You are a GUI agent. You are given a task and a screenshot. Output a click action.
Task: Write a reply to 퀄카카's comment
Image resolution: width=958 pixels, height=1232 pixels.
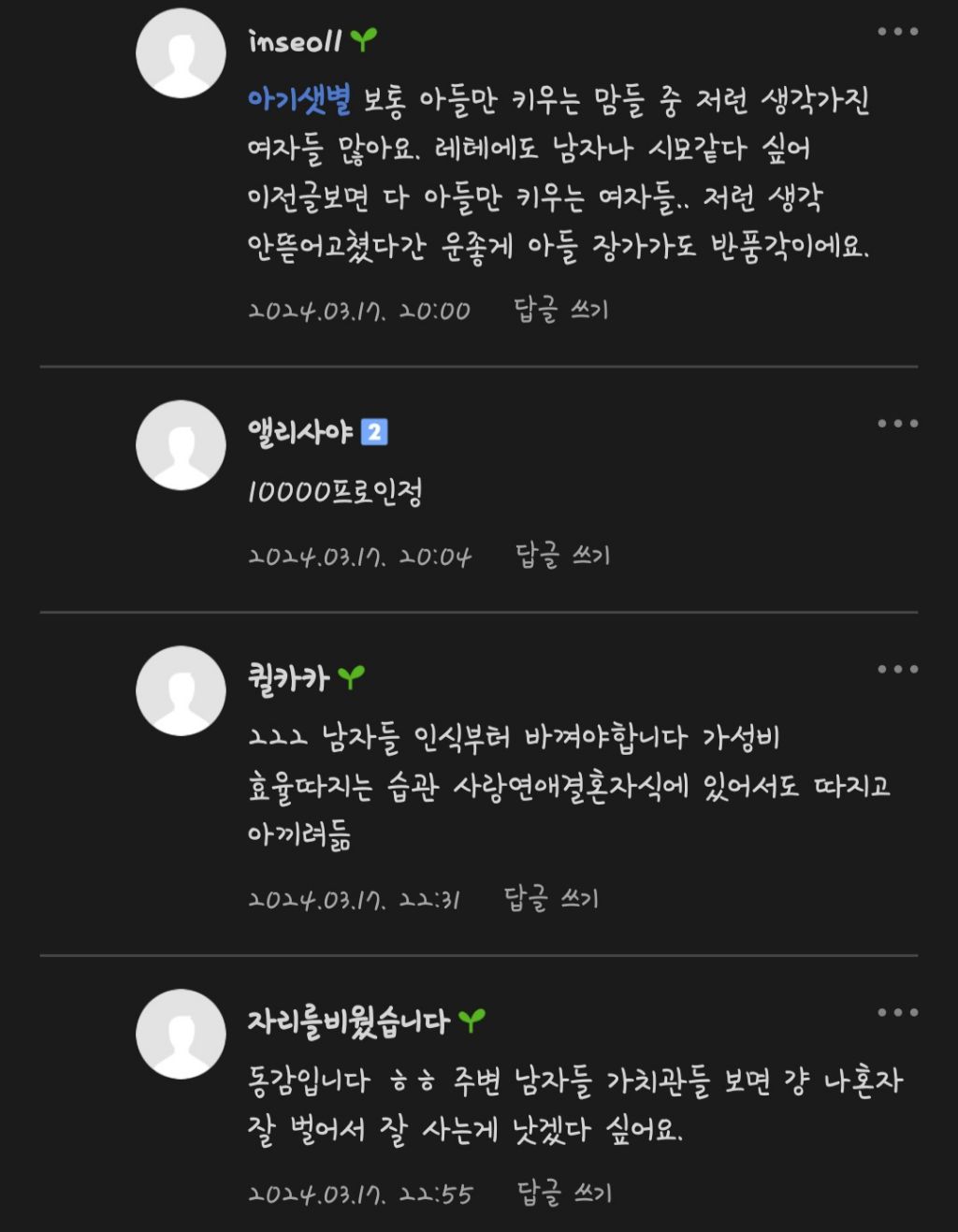551,899
